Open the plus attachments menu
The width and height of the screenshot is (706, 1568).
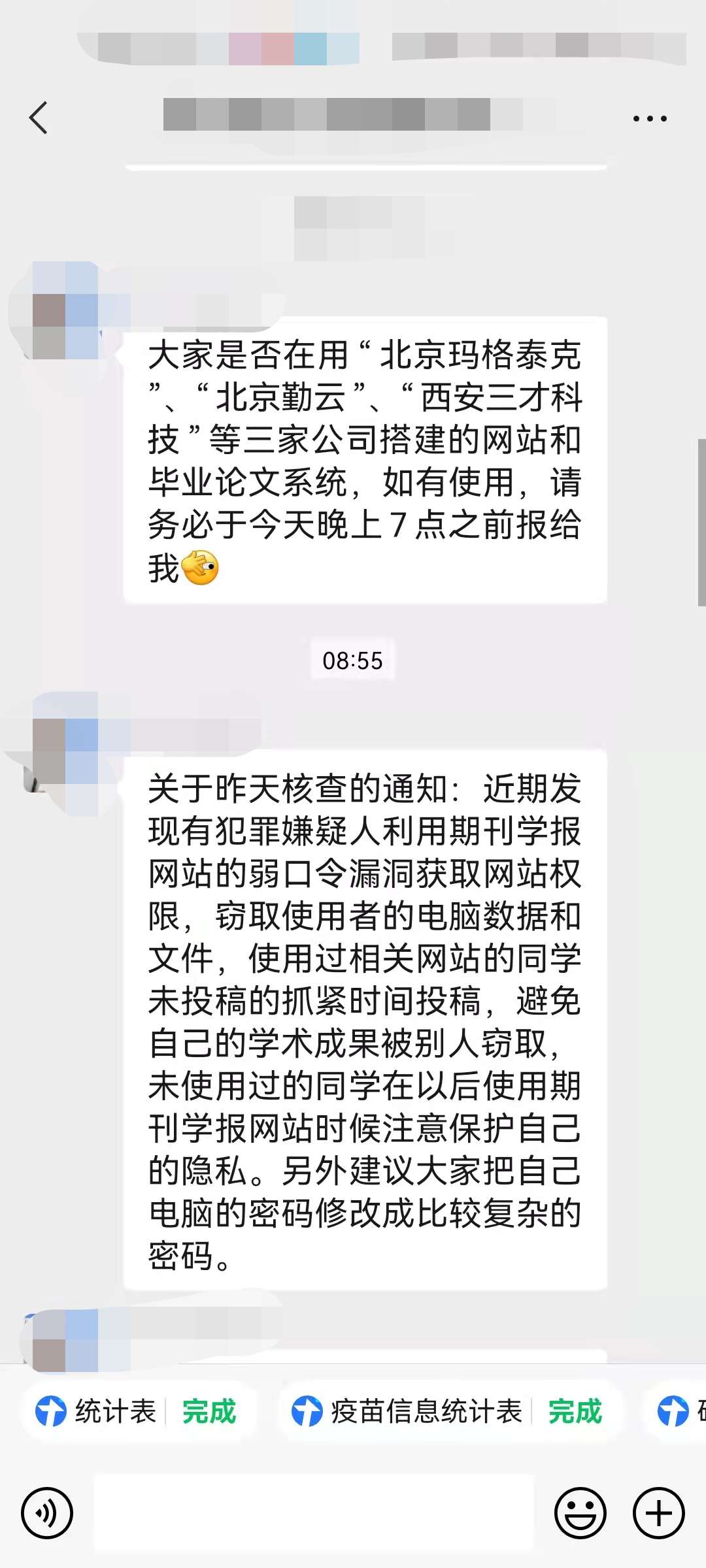tap(658, 1513)
